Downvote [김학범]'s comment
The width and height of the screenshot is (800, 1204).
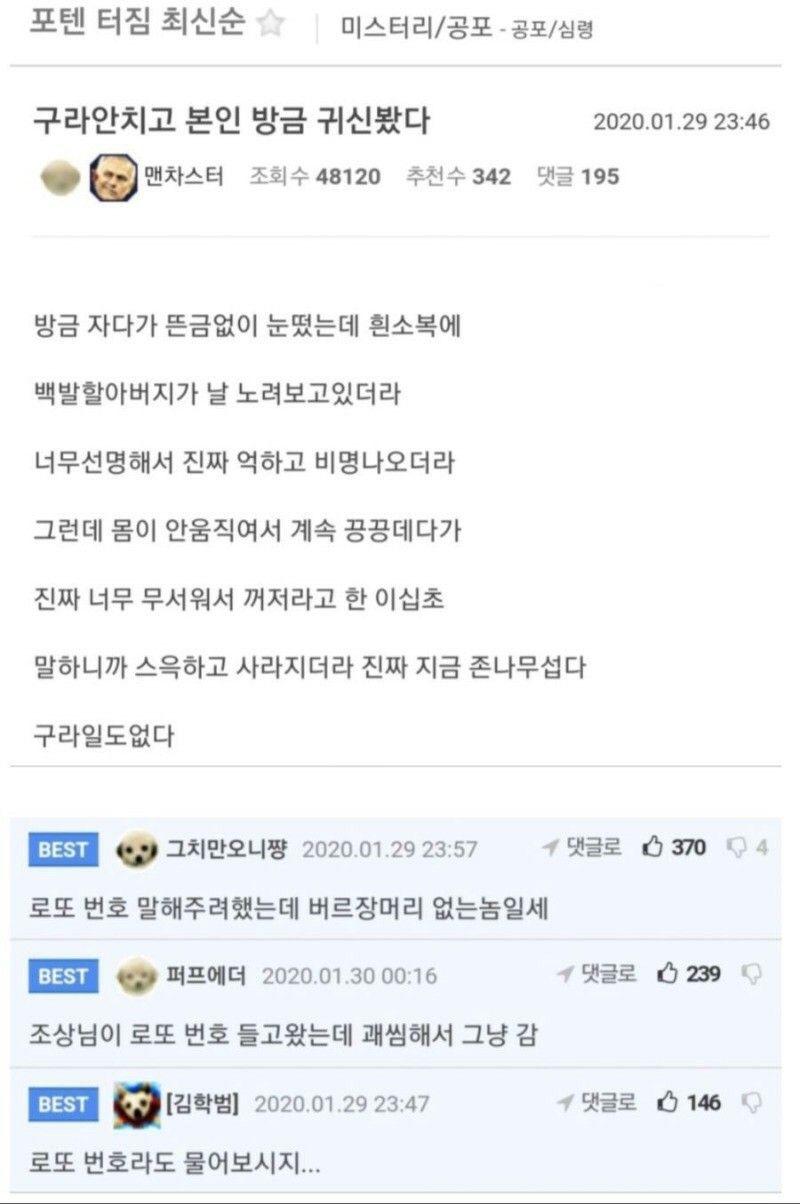[752, 1102]
